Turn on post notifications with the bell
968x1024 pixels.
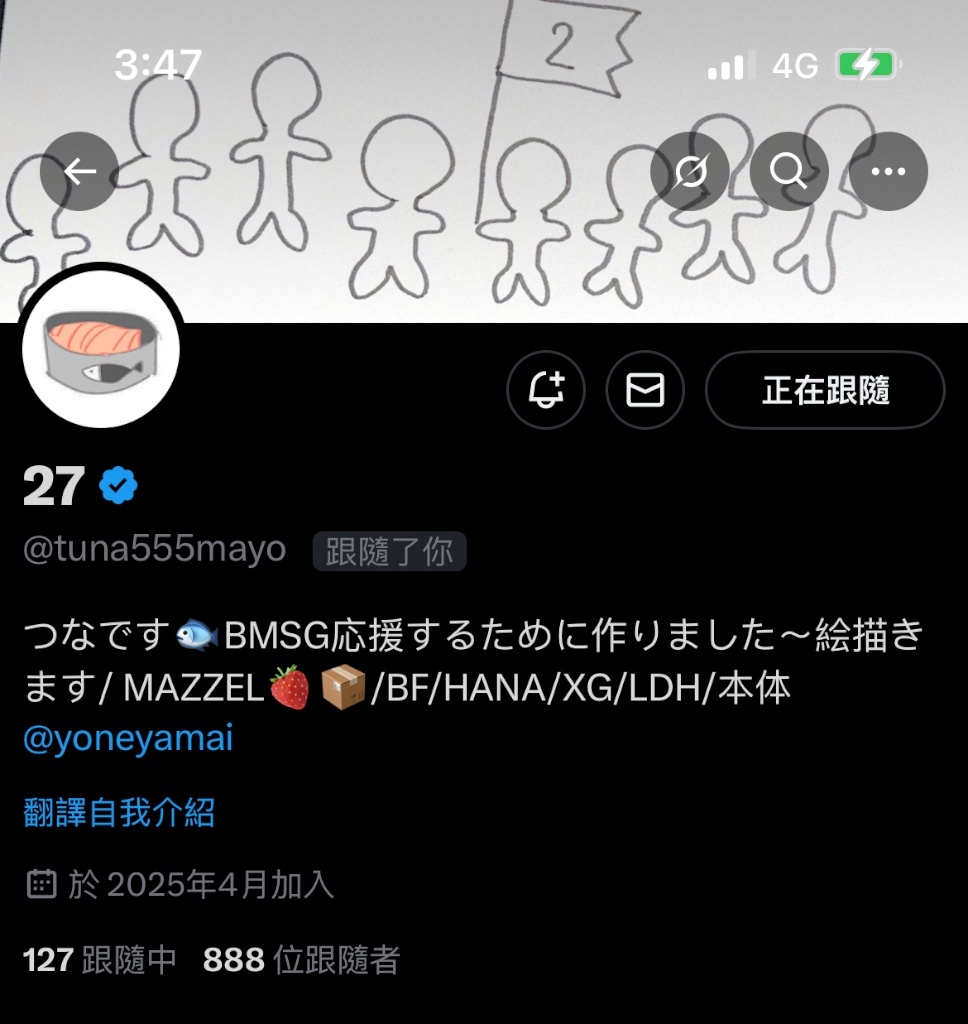(x=546, y=390)
